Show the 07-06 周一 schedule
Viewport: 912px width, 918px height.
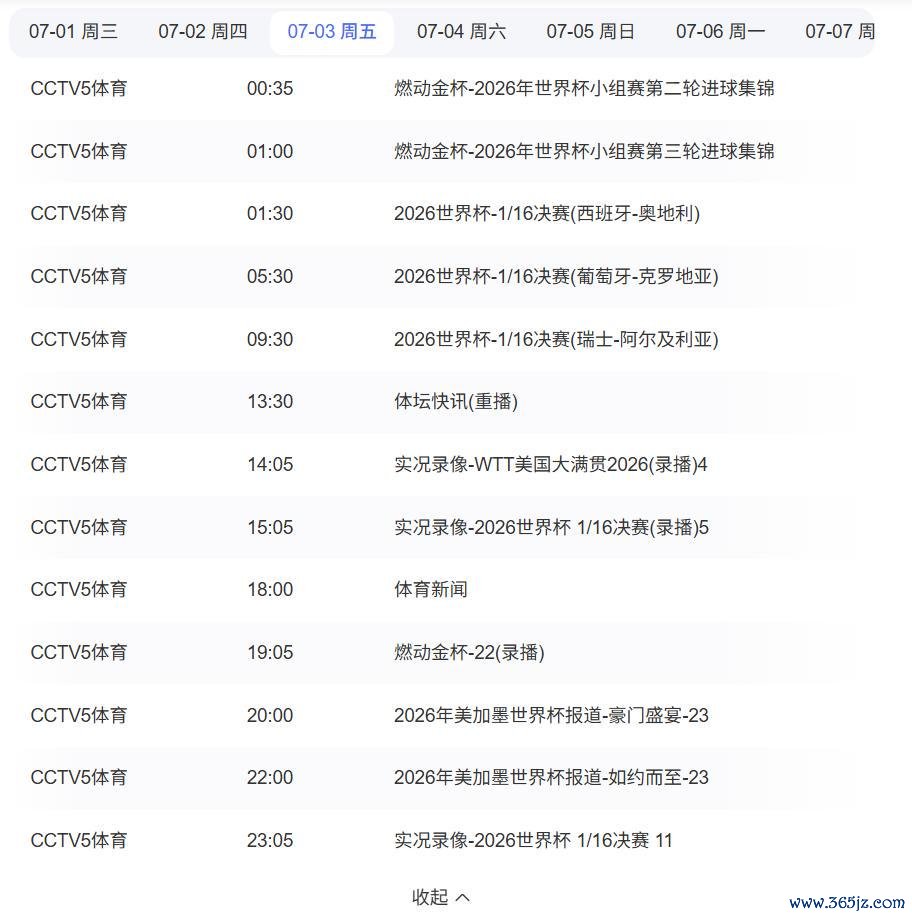pos(720,32)
